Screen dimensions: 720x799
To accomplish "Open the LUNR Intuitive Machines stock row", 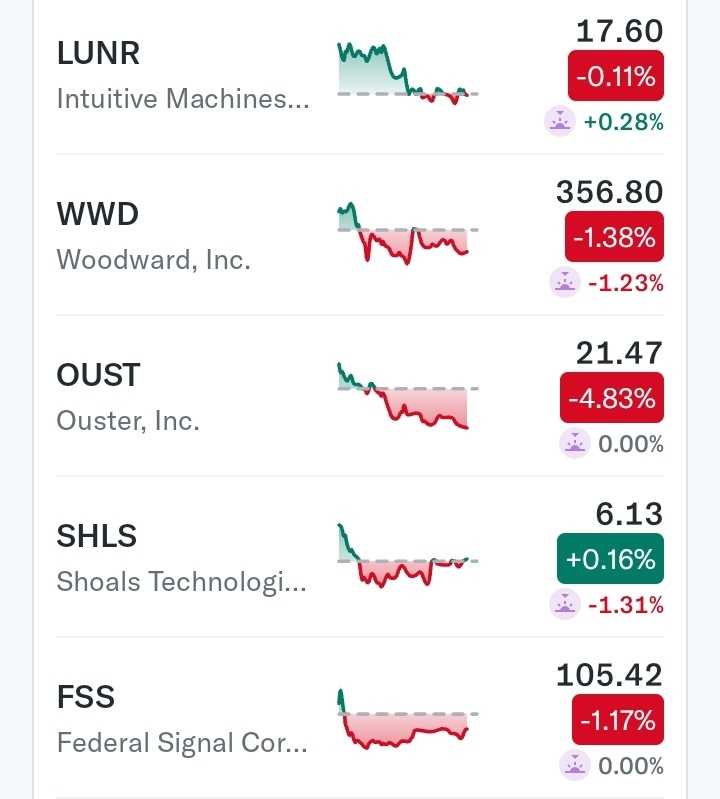I will (x=185, y=75).
